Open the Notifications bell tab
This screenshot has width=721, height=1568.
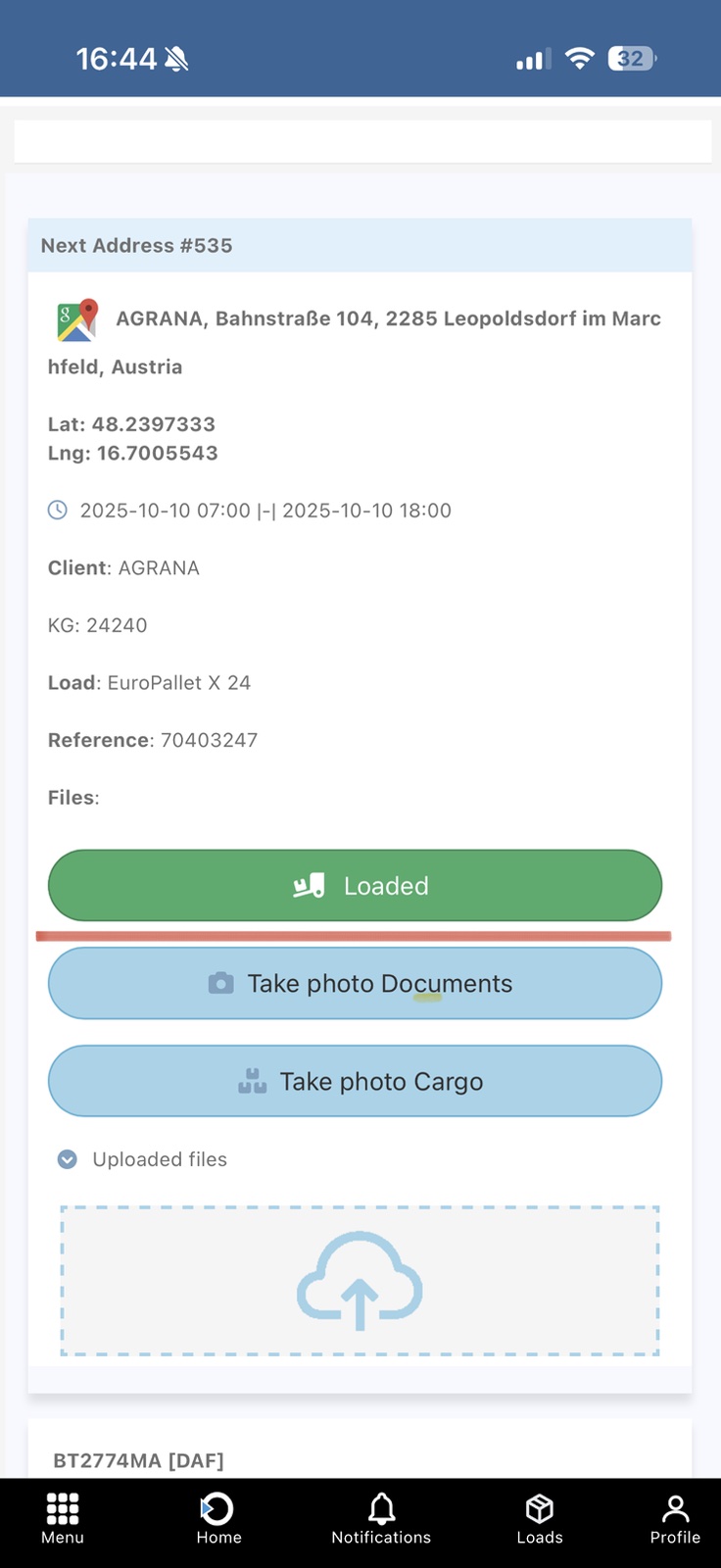click(381, 1518)
